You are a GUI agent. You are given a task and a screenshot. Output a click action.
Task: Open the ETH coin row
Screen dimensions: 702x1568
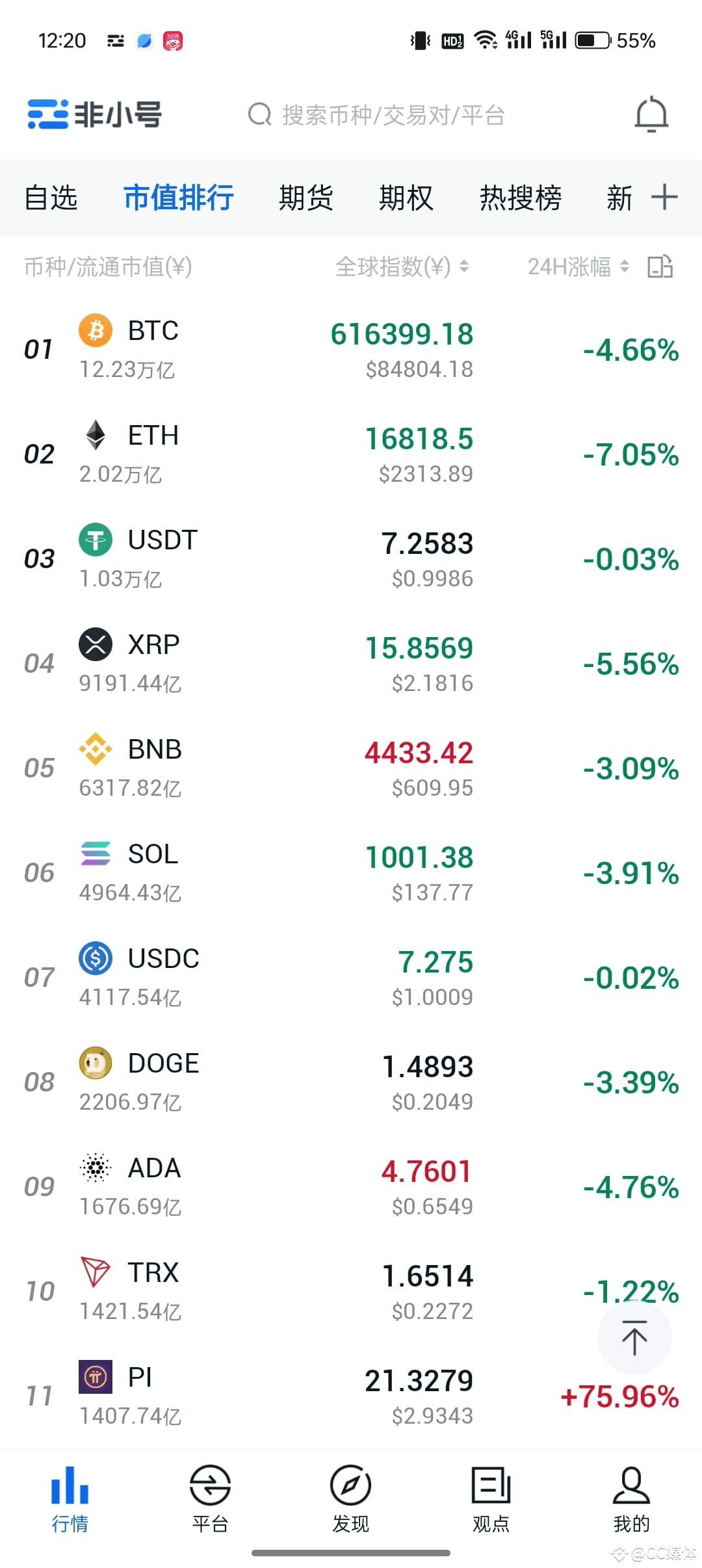351,454
